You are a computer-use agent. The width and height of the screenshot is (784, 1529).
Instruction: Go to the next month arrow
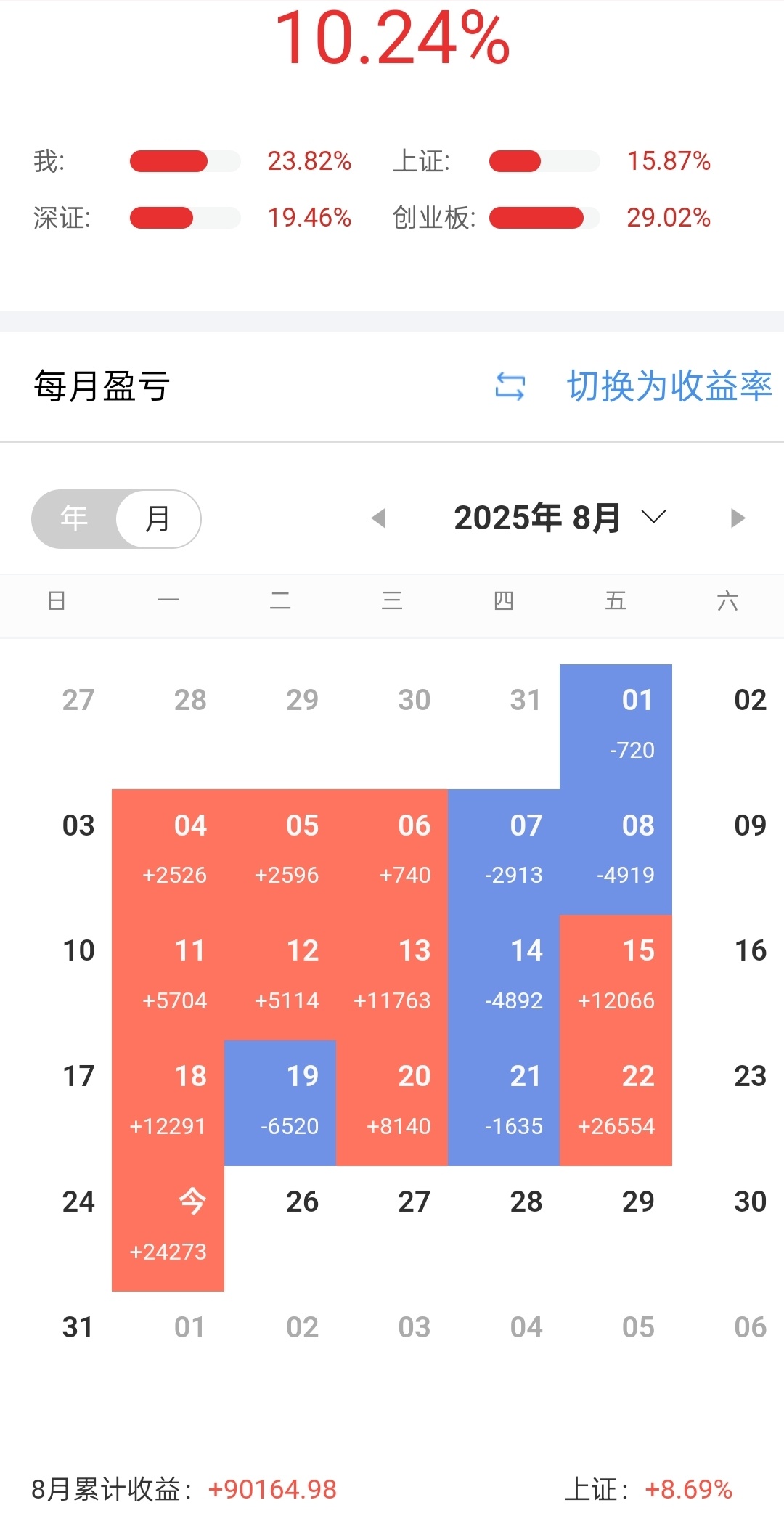coord(738,518)
